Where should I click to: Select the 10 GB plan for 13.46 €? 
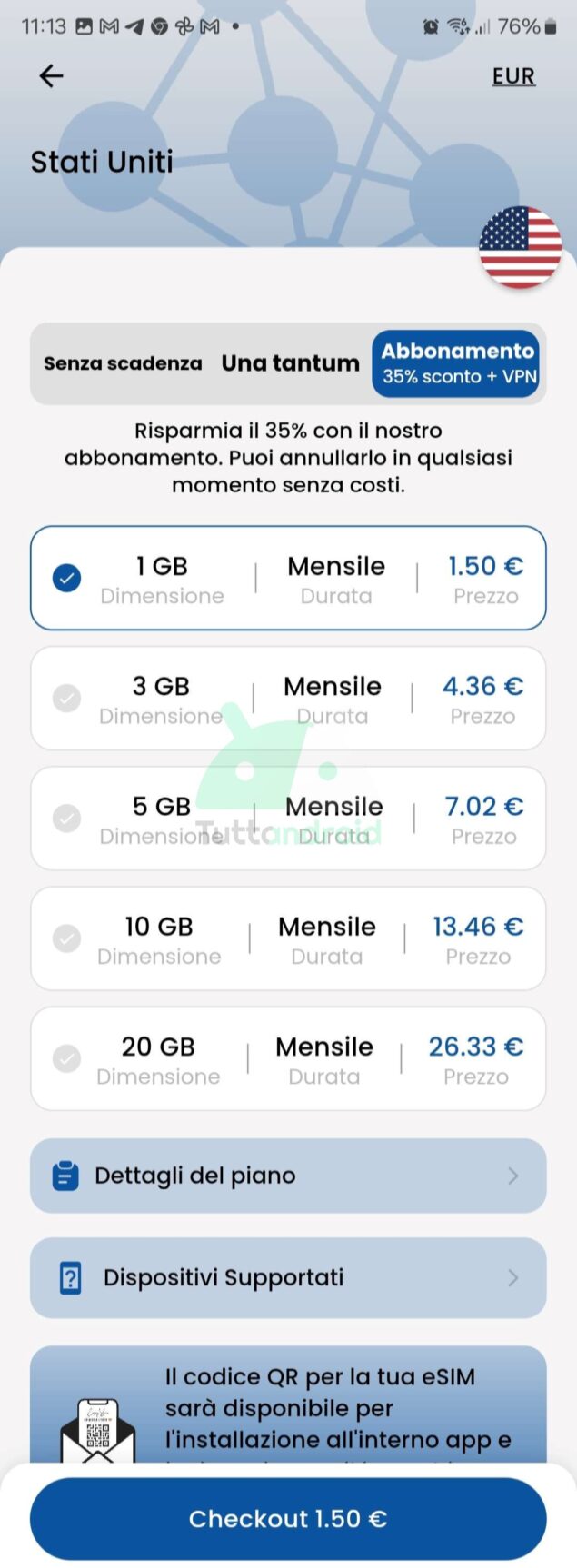click(x=288, y=938)
